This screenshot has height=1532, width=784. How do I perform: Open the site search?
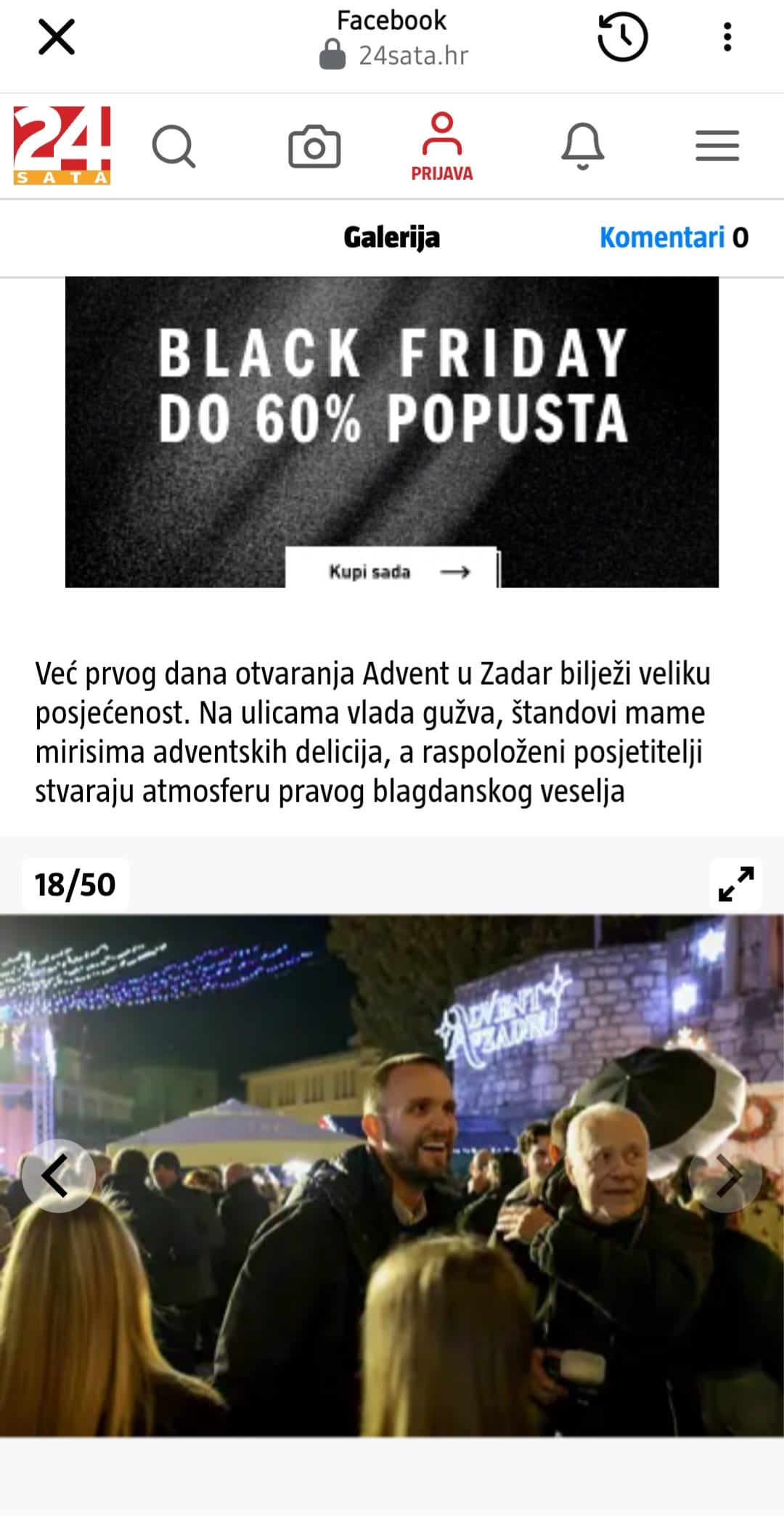point(173,147)
